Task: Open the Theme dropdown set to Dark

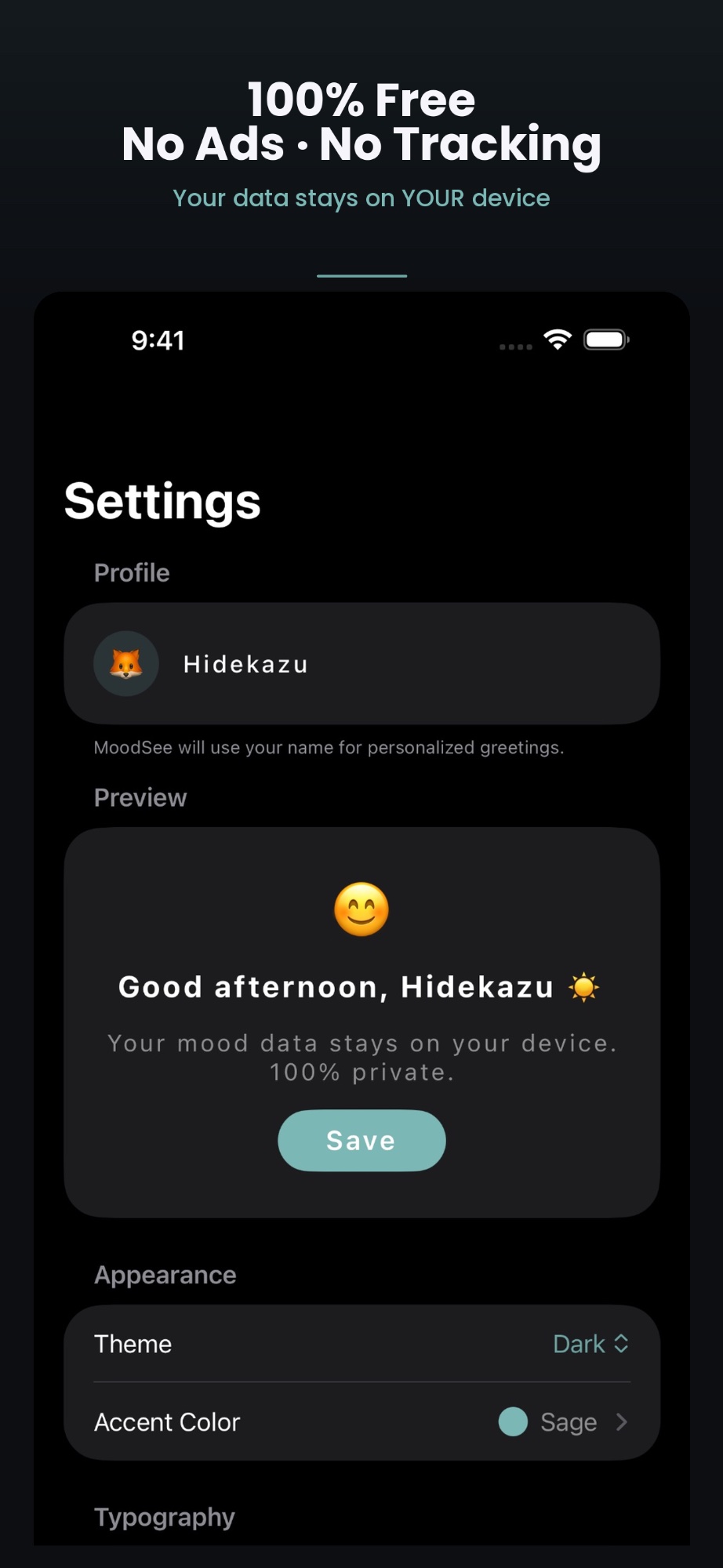Action: coord(580,1343)
